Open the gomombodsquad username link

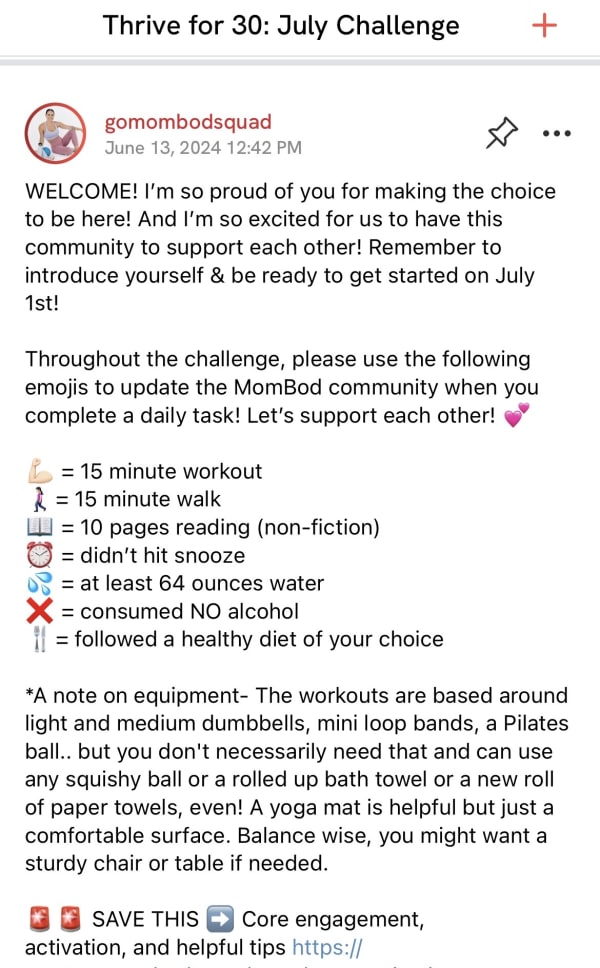click(x=188, y=122)
